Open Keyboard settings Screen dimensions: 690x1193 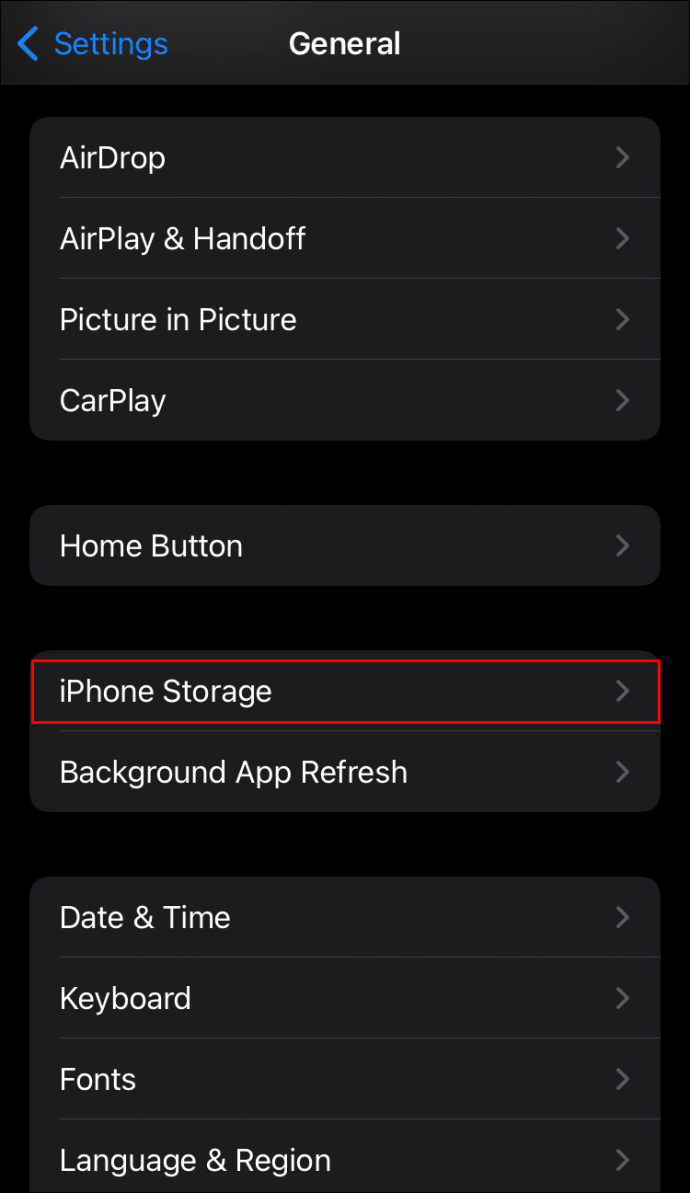(x=344, y=998)
